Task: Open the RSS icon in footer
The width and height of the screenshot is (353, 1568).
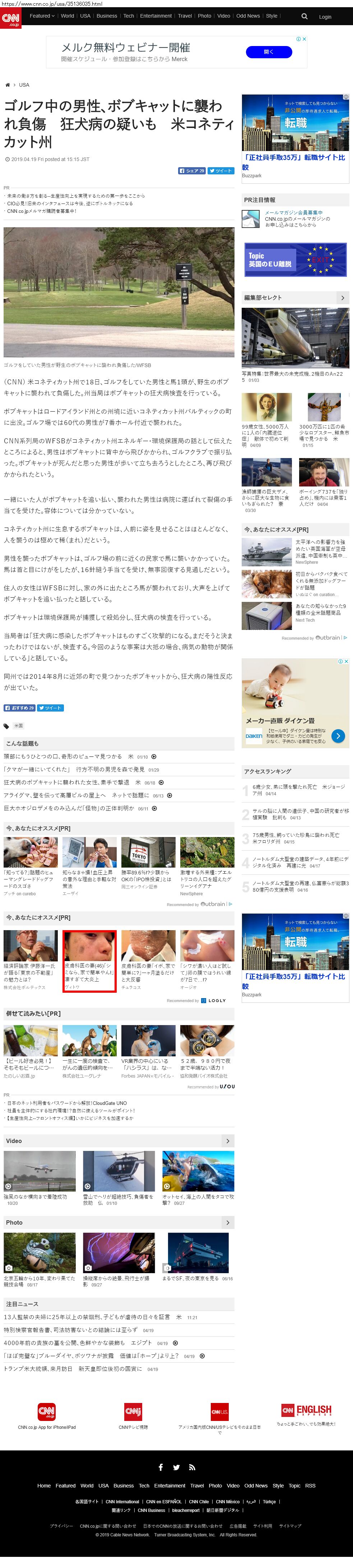Action: click(x=192, y=1468)
